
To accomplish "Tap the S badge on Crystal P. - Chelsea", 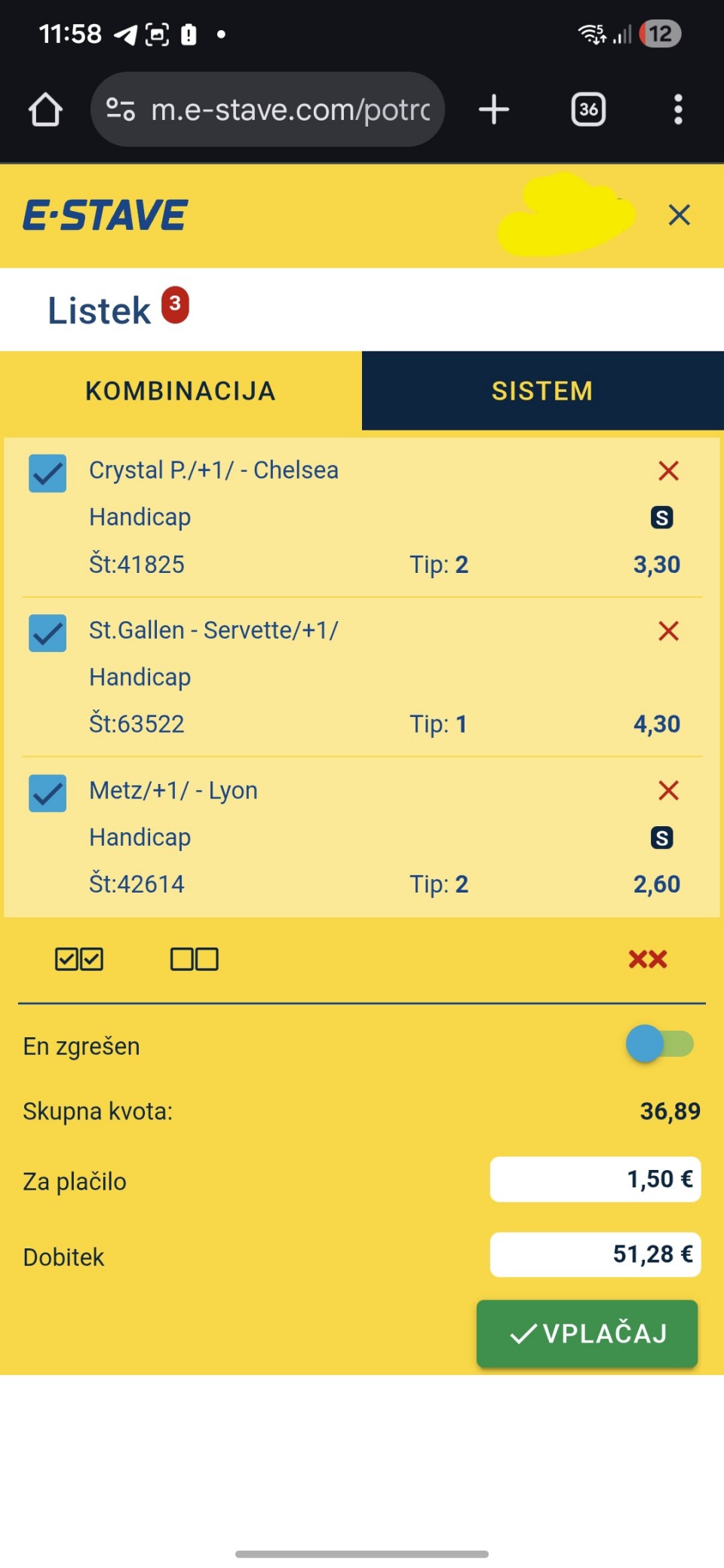I will 661,518.
